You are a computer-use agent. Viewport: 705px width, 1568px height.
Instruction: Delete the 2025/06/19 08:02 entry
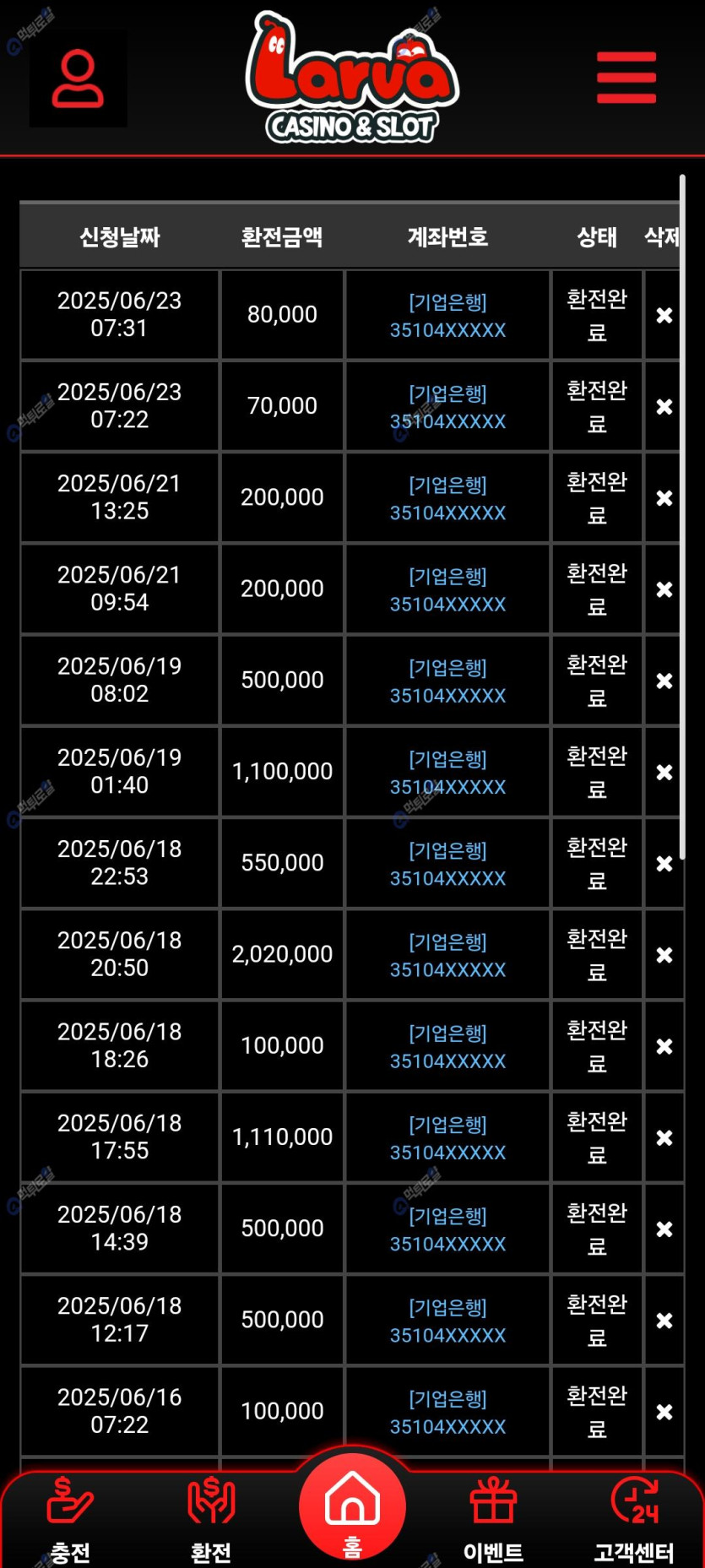pyautogui.click(x=664, y=681)
